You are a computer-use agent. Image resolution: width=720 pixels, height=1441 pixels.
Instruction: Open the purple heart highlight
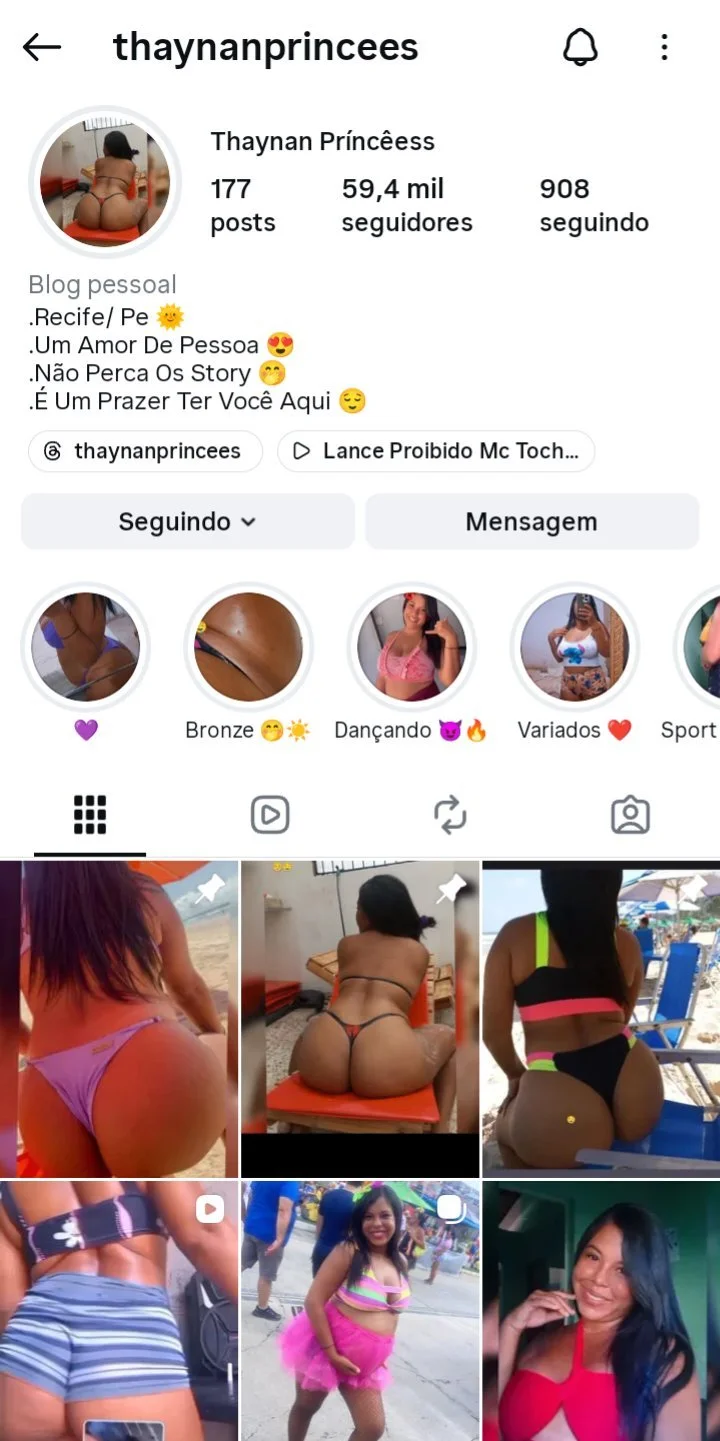pos(86,662)
